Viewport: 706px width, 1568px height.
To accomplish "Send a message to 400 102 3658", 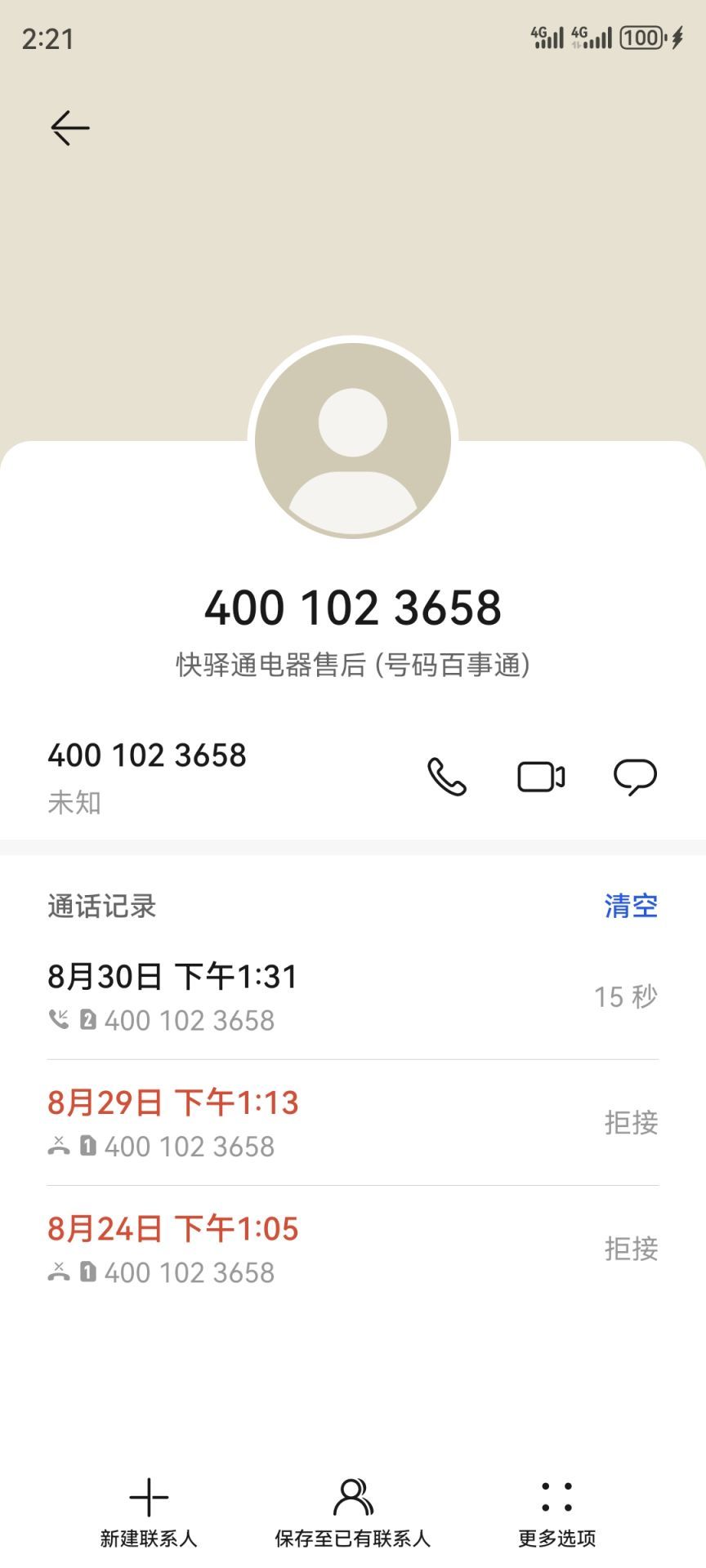I will (x=635, y=777).
